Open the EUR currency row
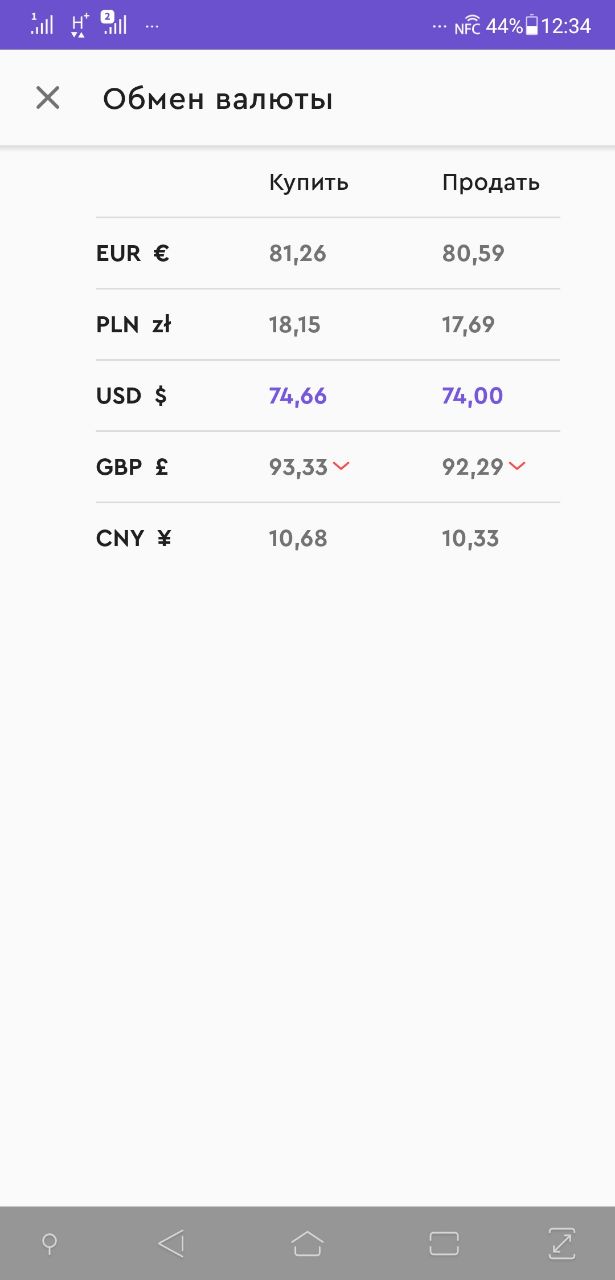The image size is (615, 1280). 328,253
